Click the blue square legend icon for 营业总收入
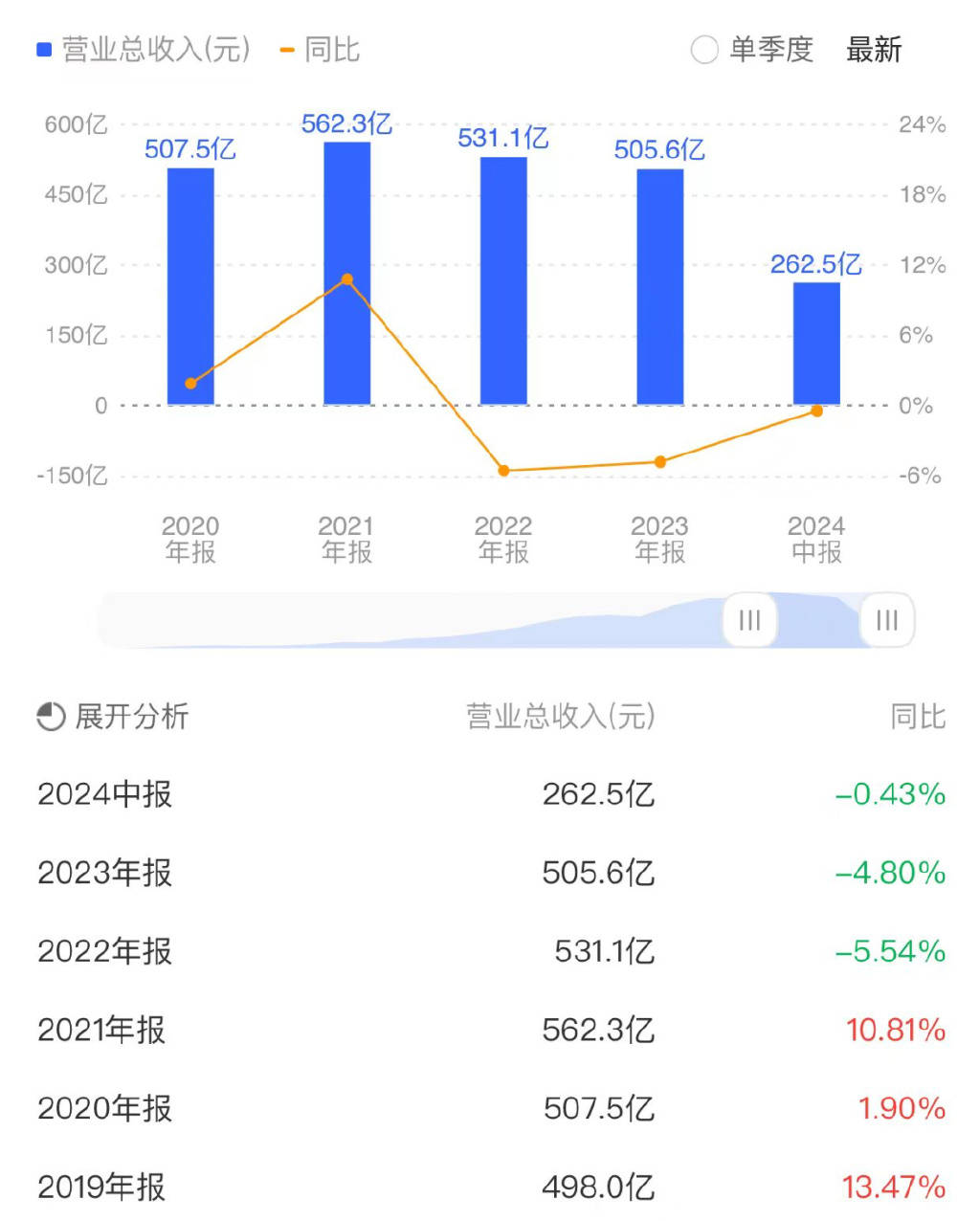 pos(42,48)
